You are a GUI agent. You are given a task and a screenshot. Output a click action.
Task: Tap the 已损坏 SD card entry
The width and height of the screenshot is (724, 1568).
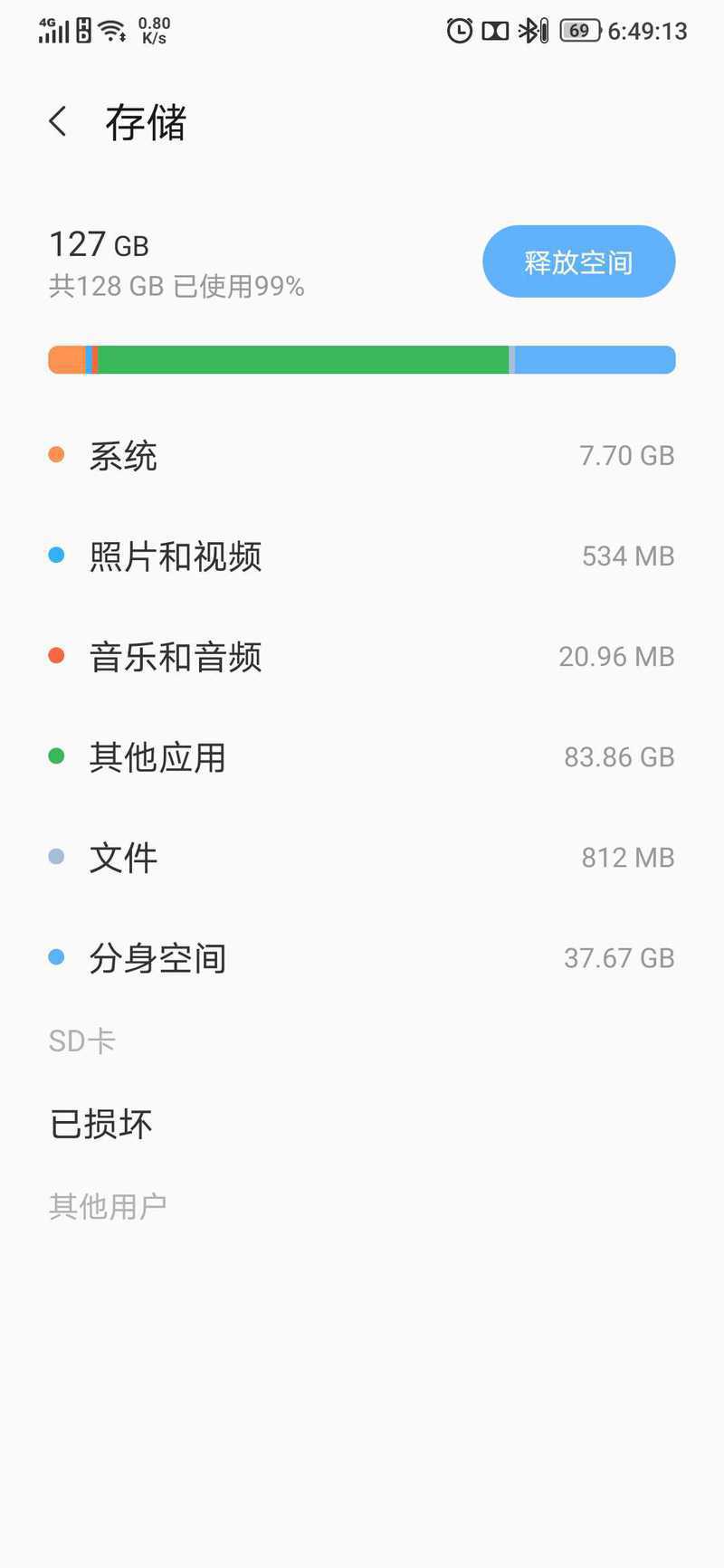click(x=362, y=1124)
